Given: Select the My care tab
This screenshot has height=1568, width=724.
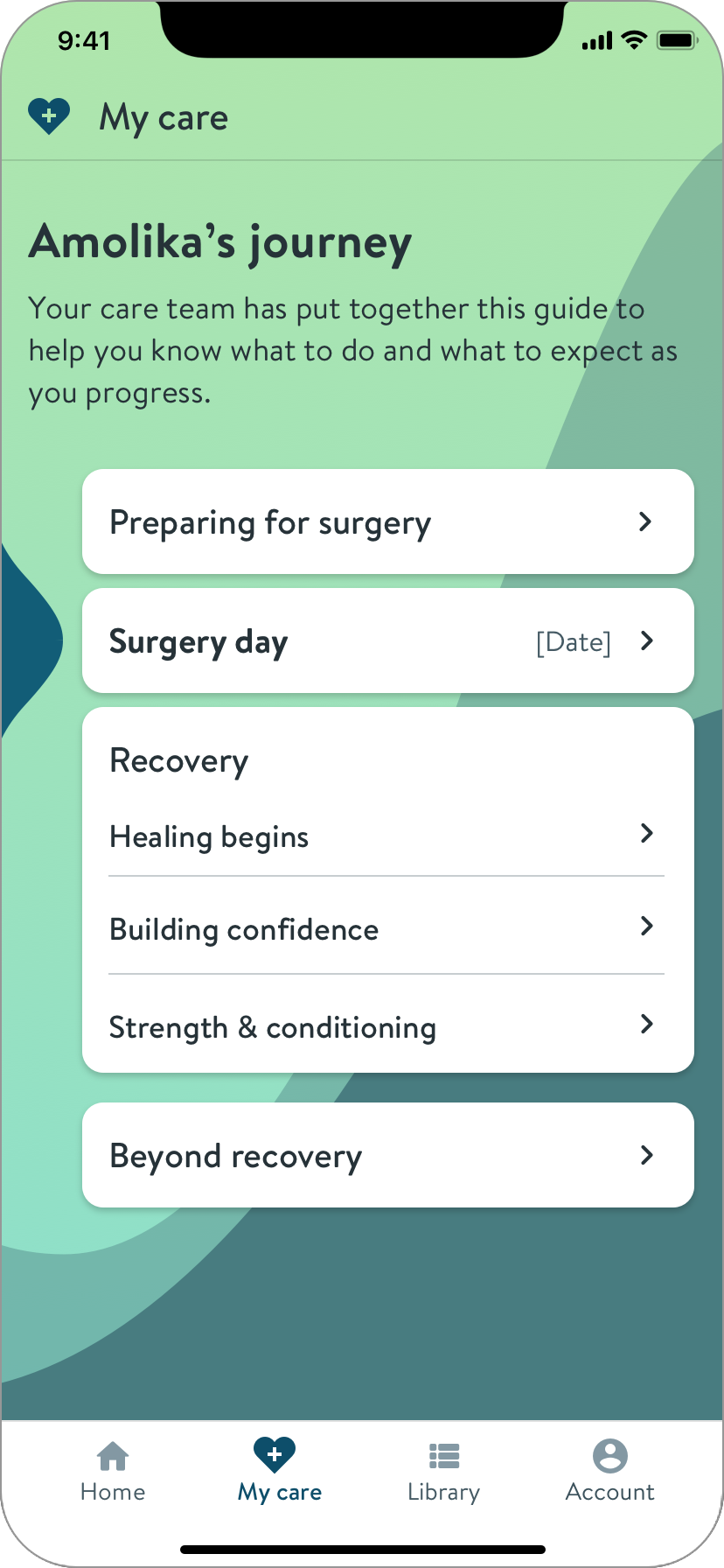Looking at the screenshot, I should [279, 1472].
